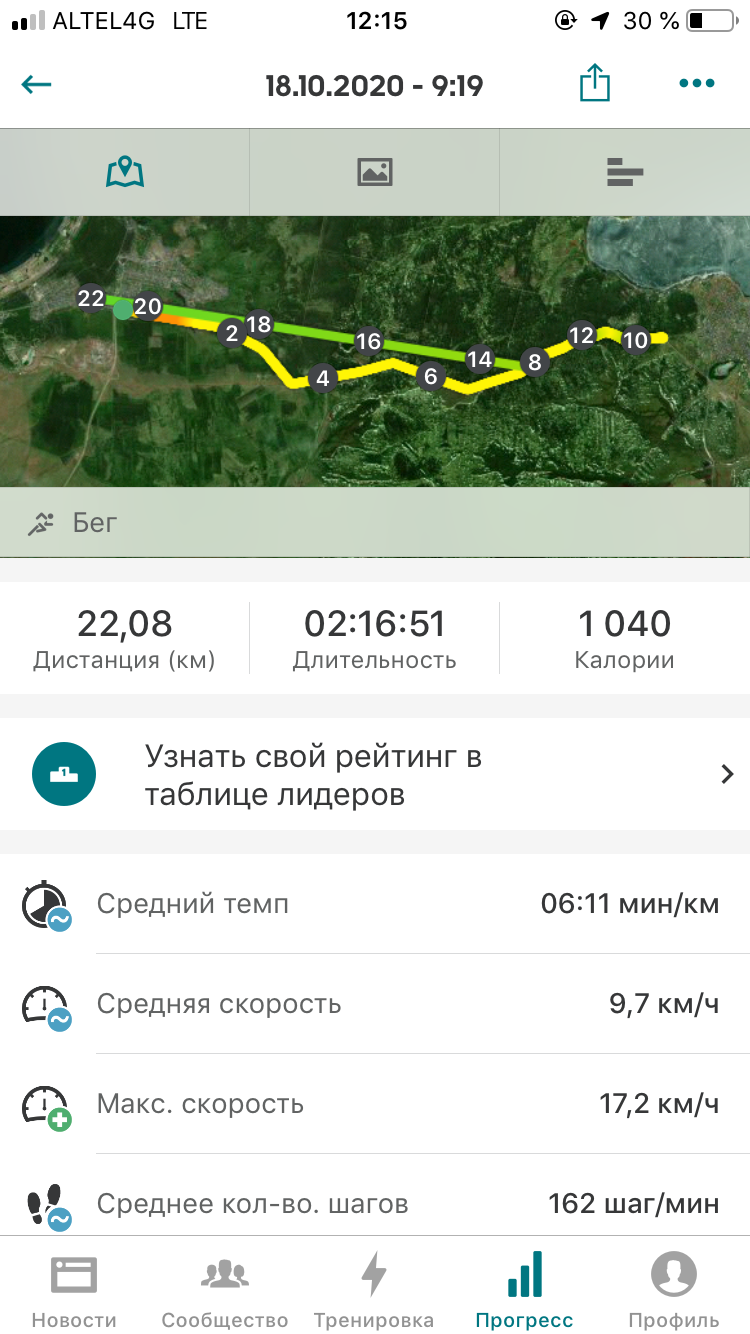This screenshot has width=750, height=1334.
Task: Open the three-dot overflow menu
Action: [696, 84]
